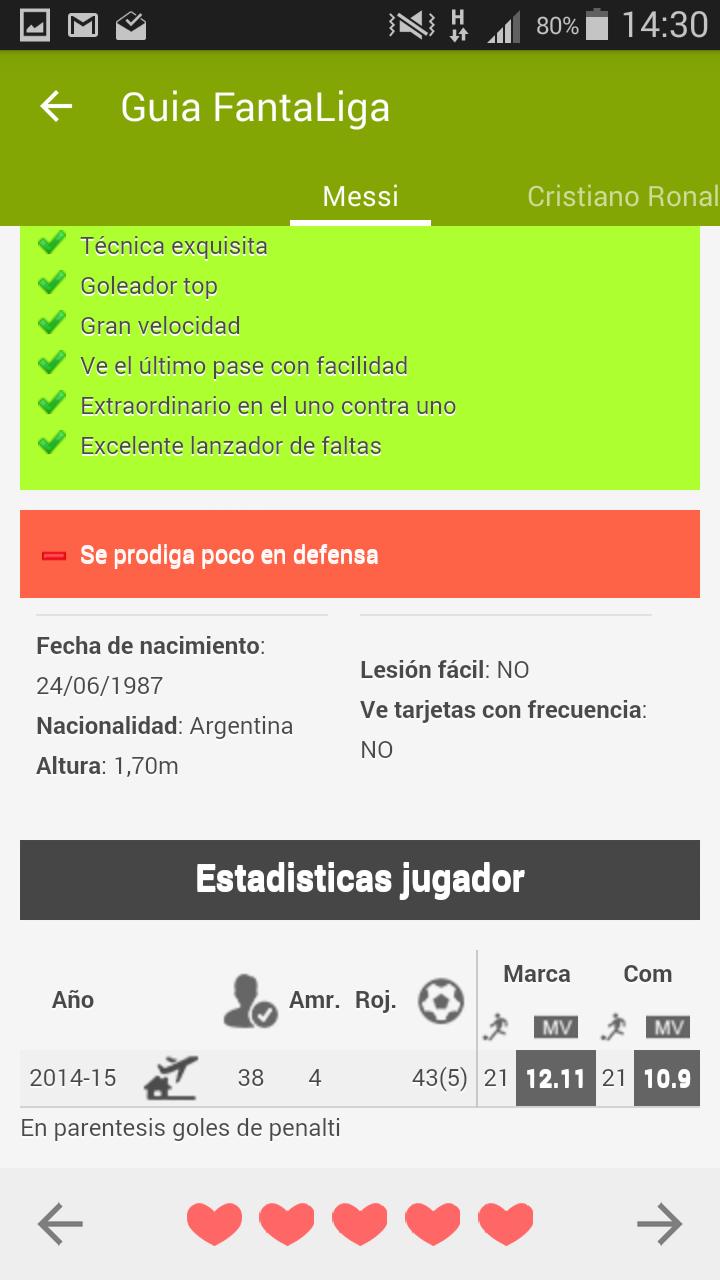Click the green check beside Excelente lanzador de faltas
This screenshot has width=720, height=1280.
pos(51,444)
